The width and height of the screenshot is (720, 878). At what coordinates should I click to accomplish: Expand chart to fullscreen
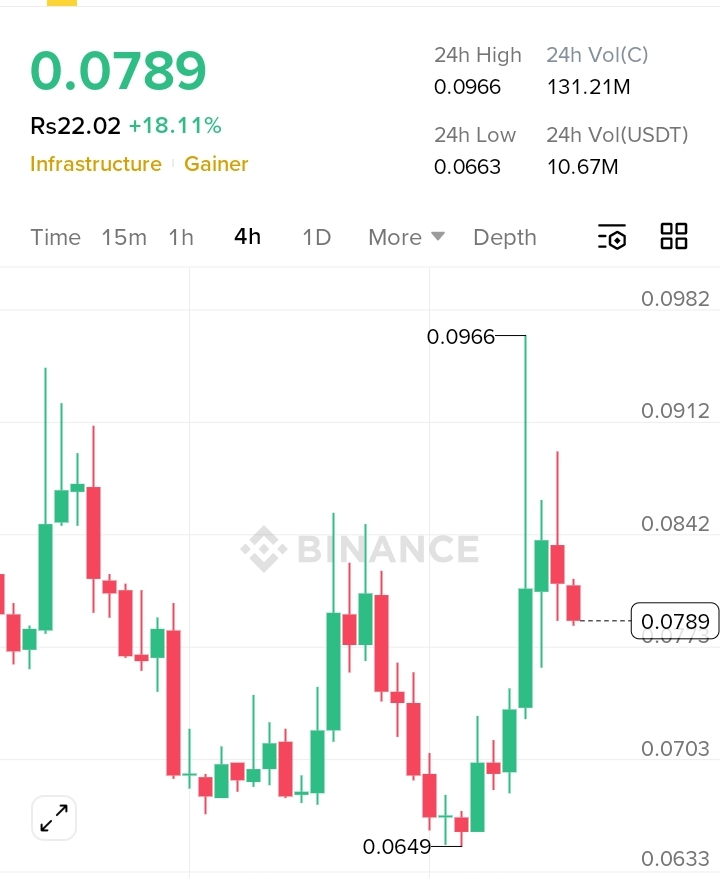(54, 818)
